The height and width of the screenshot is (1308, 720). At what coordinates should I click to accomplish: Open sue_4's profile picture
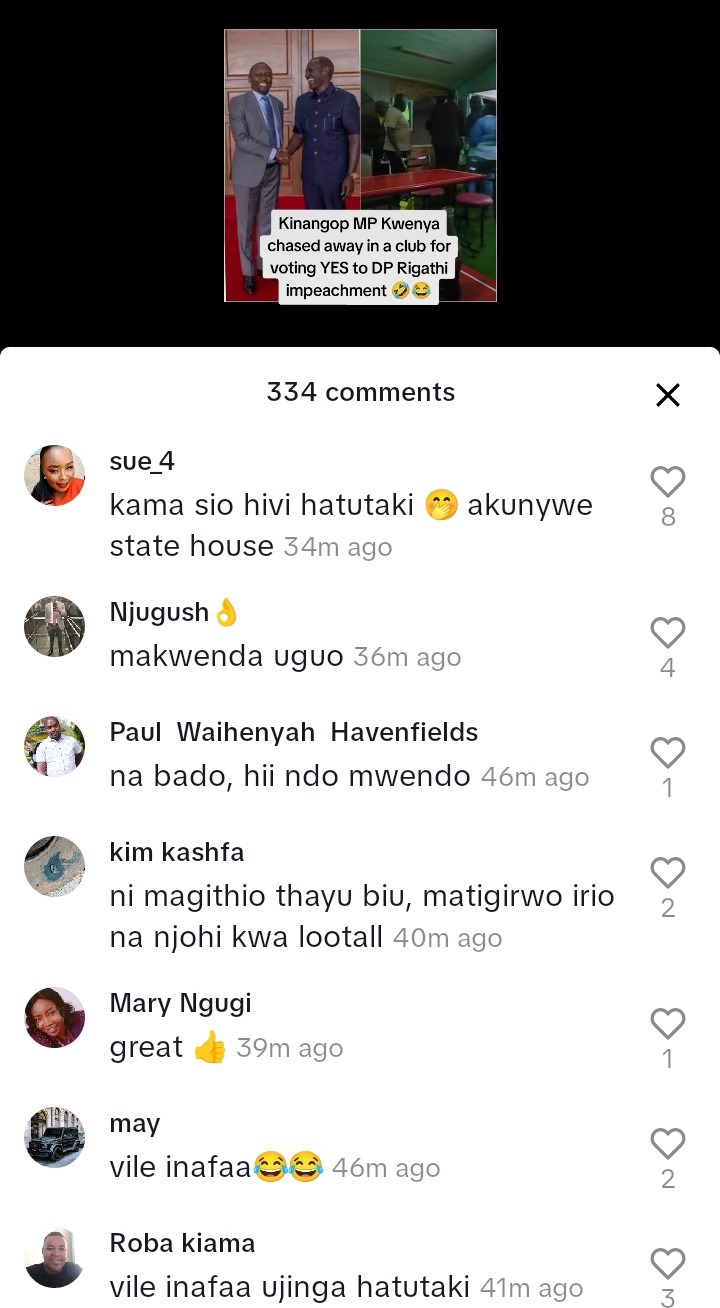tap(54, 476)
